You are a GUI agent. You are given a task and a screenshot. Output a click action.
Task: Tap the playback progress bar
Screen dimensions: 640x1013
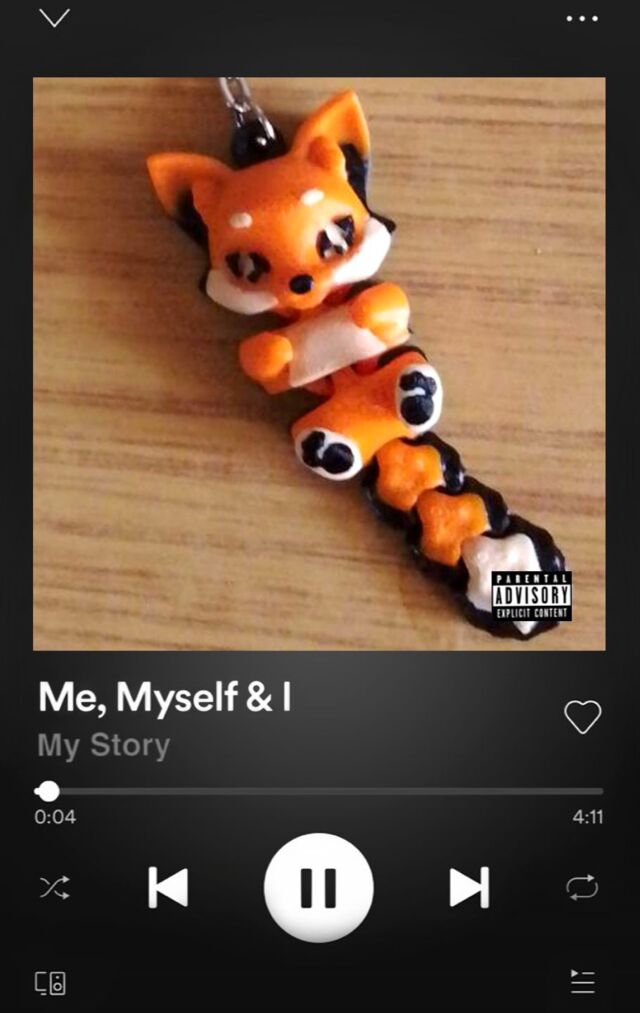[320, 791]
